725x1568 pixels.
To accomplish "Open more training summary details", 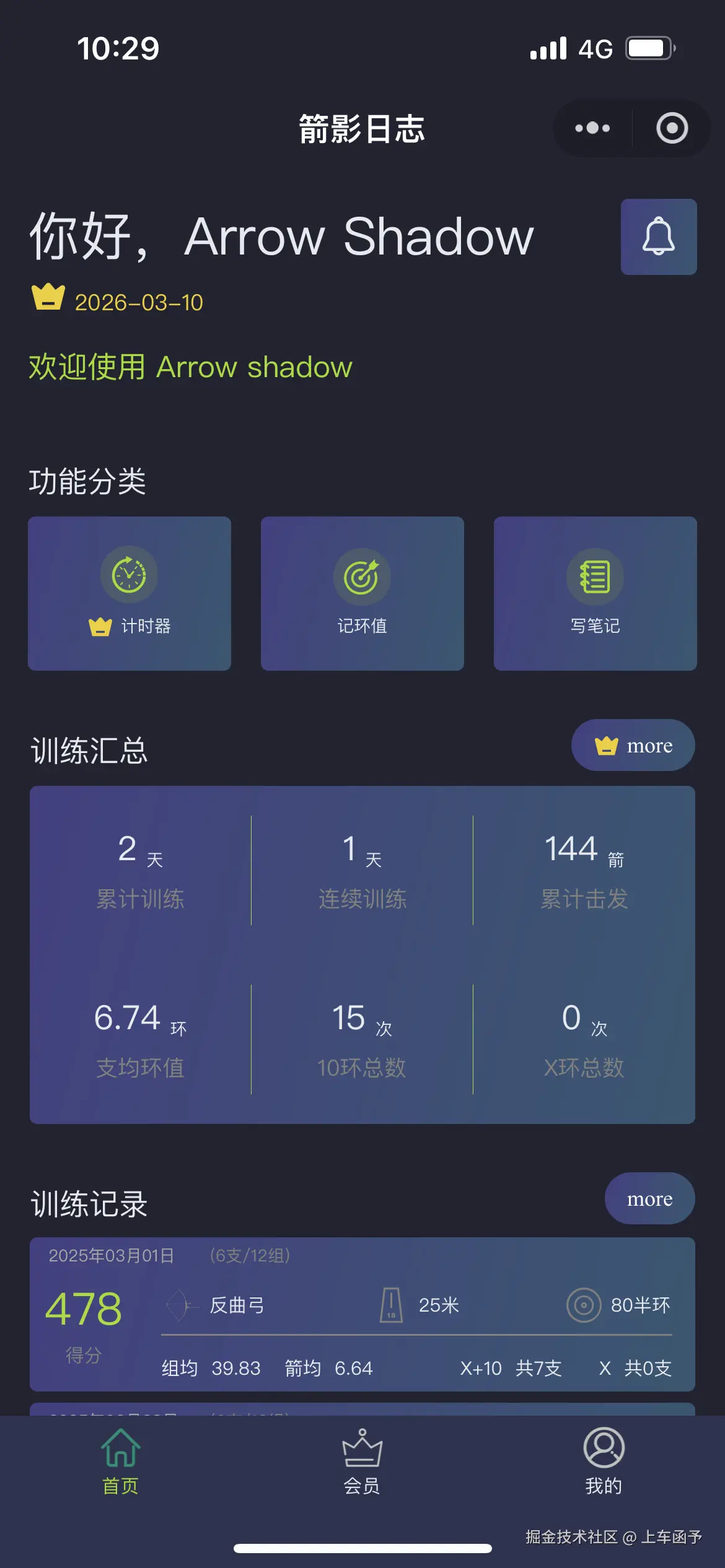I will 633,746.
